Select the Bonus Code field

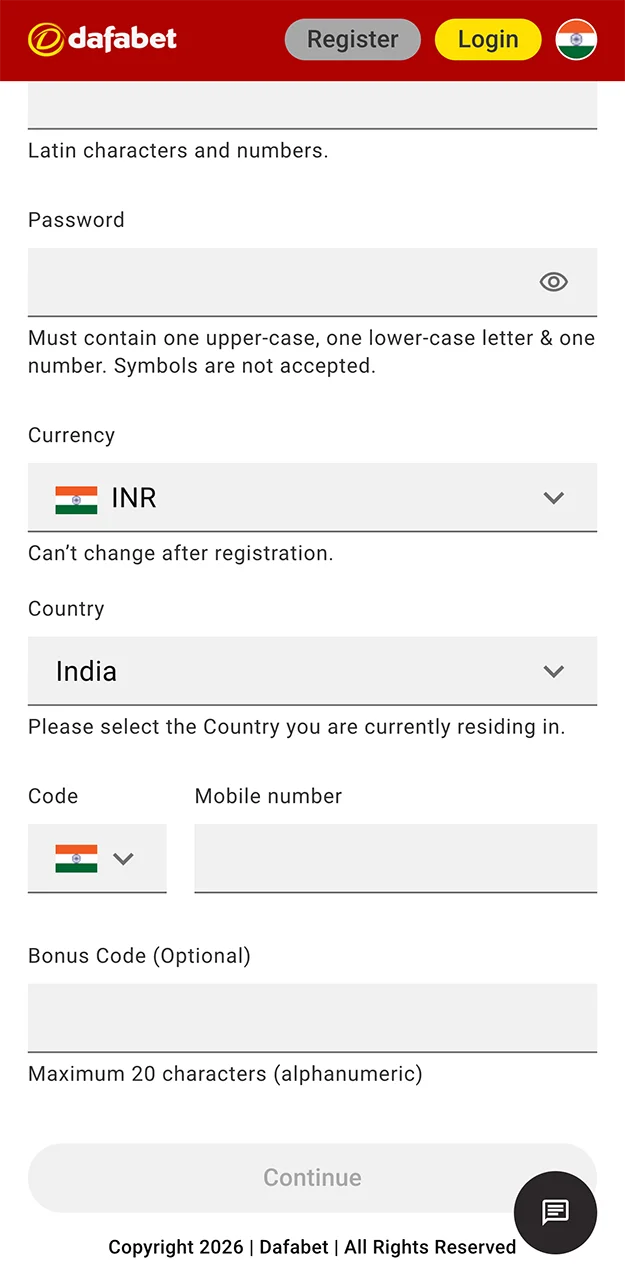(312, 1017)
